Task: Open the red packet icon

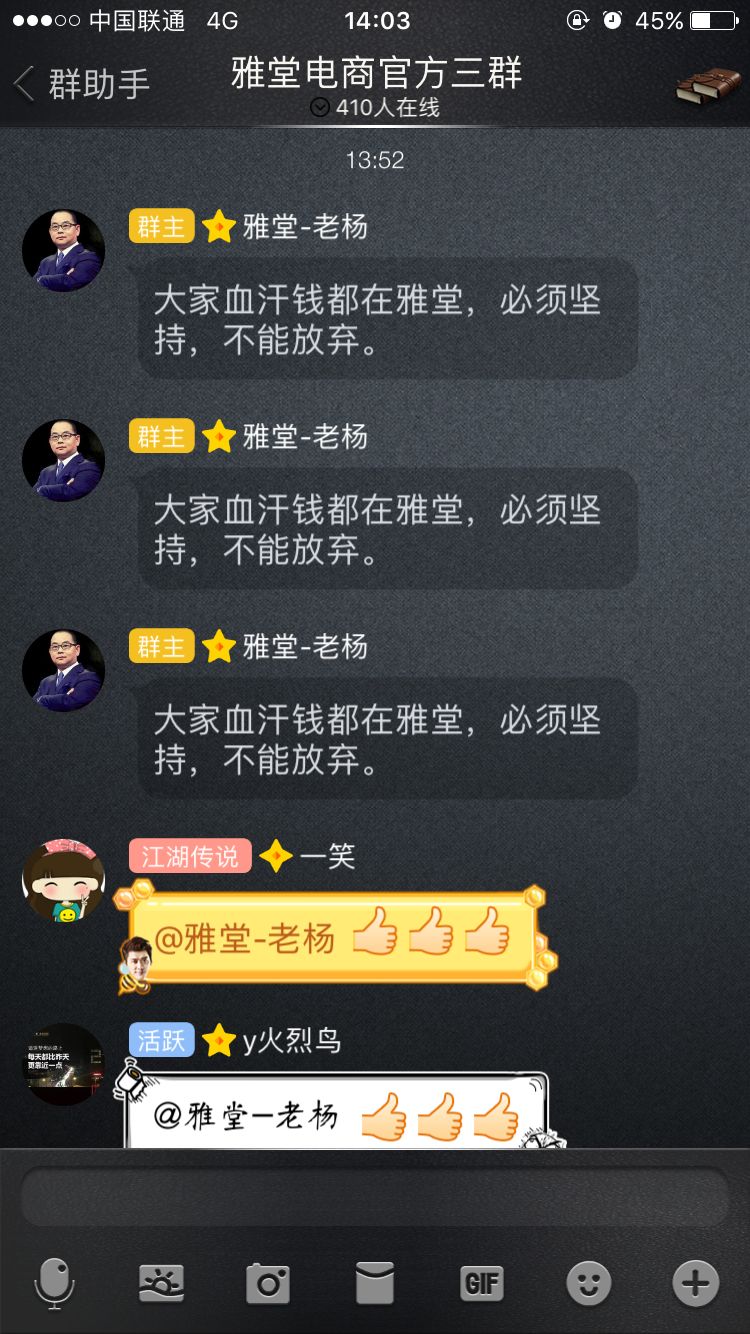Action: click(375, 1282)
